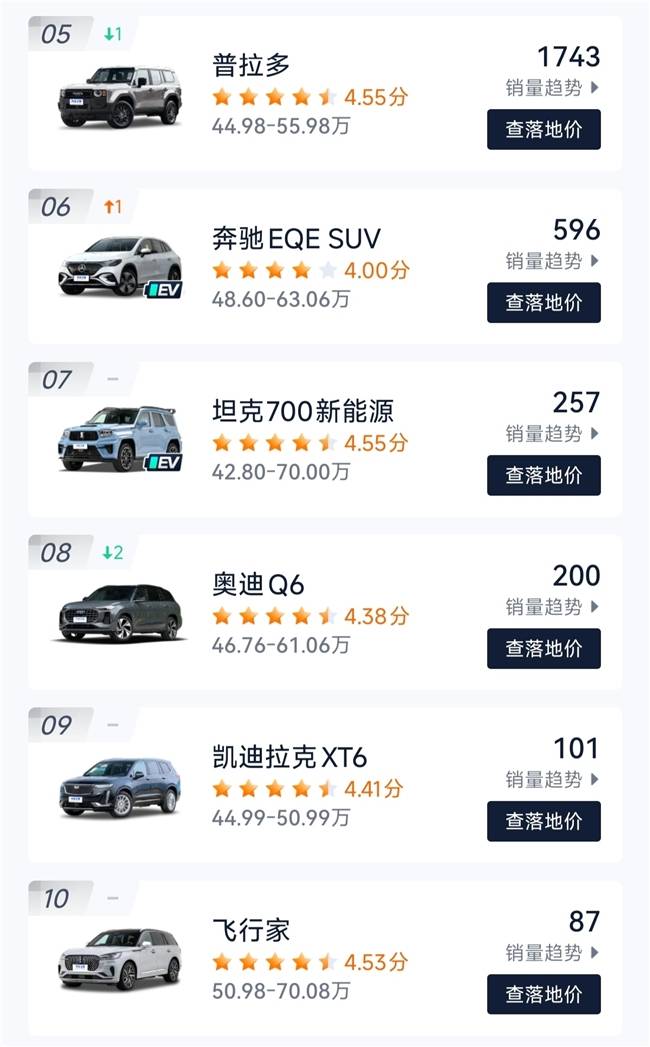View the 销量趋势 for 飞行家
650x1047 pixels.
(x=551, y=952)
